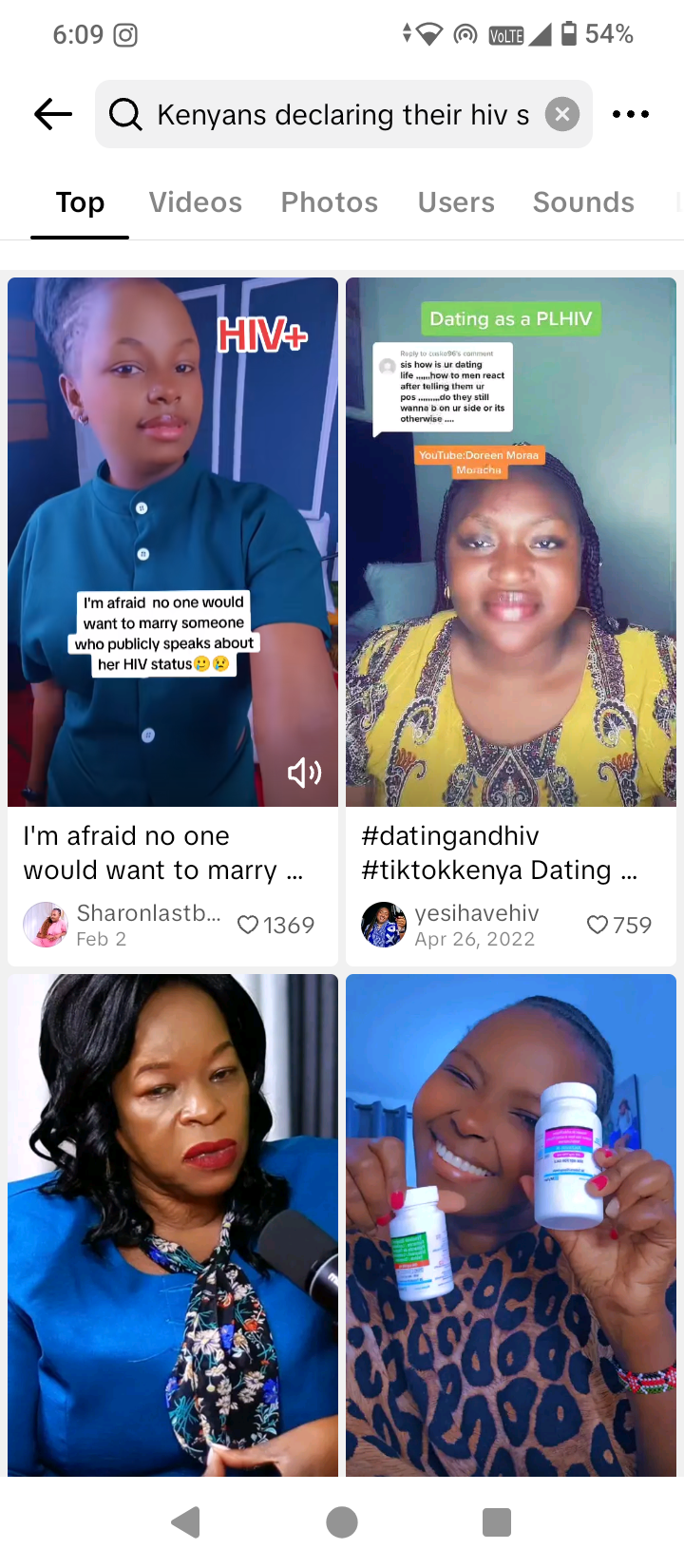Viewport: 684px width, 1568px height.
Task: Open the HIV+ video by Sharonlastb
Action: pyautogui.click(x=172, y=494)
